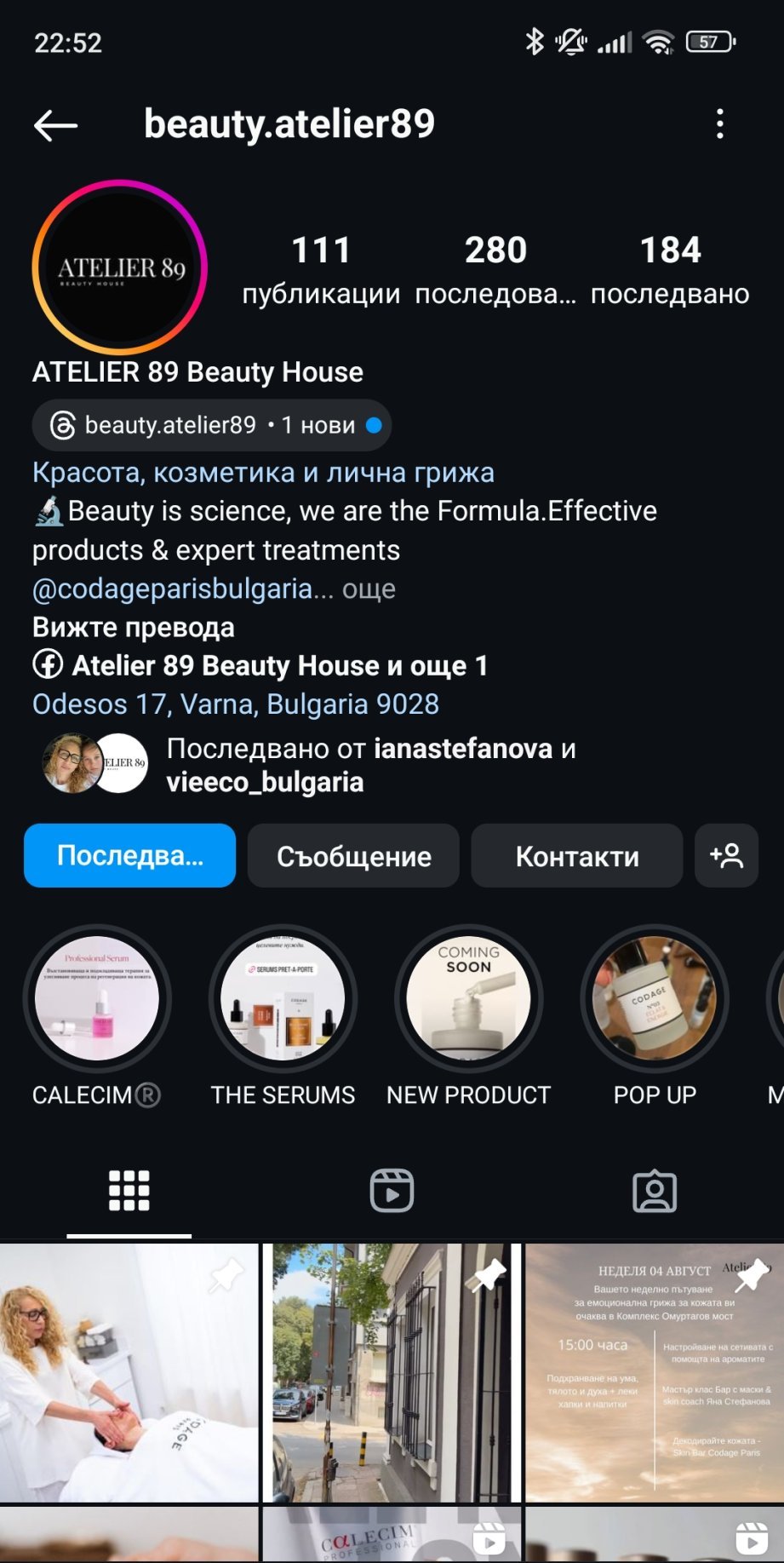The height and width of the screenshot is (1563, 784).
Task: Switch to the Reels tab
Action: click(392, 1191)
